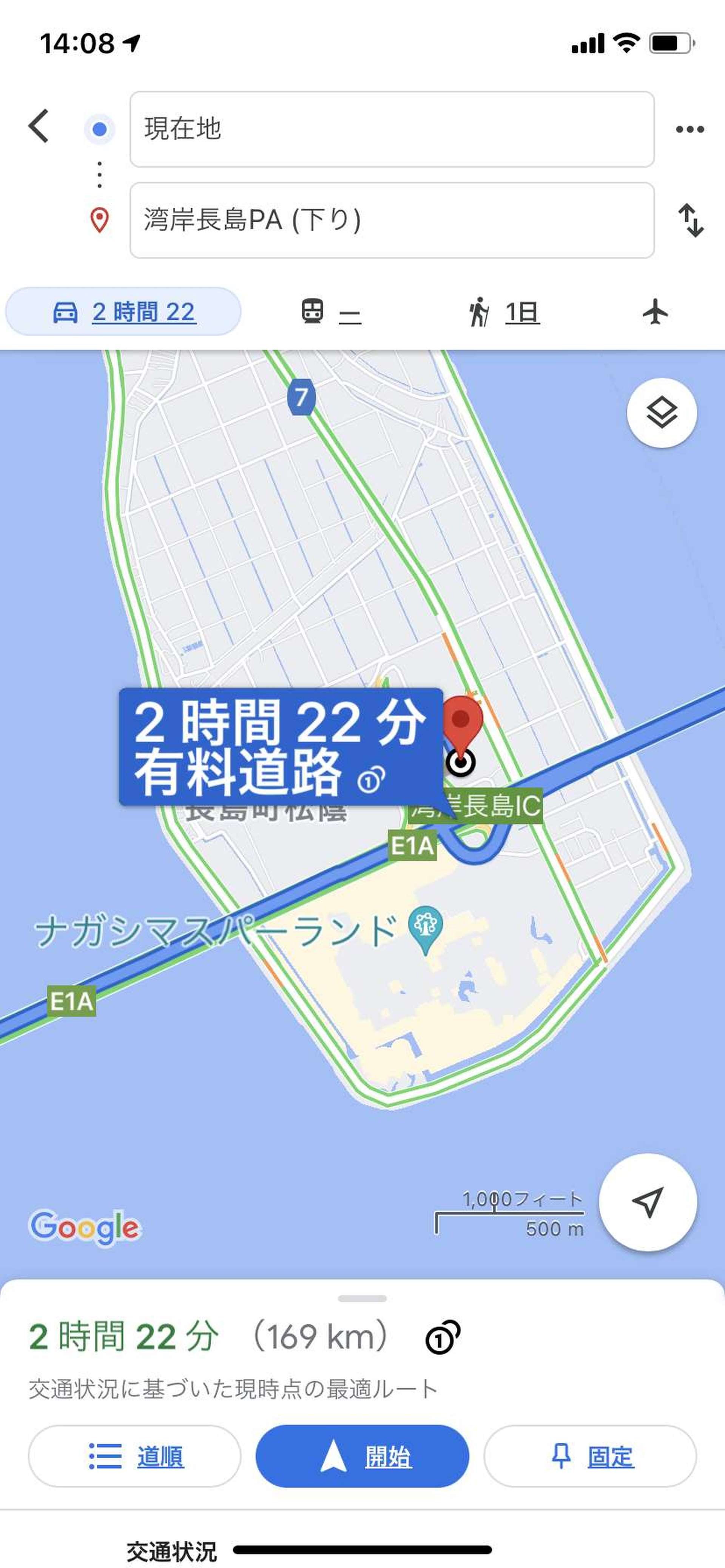Expand the bottom route sheet handle
725x1568 pixels.
tap(362, 1298)
